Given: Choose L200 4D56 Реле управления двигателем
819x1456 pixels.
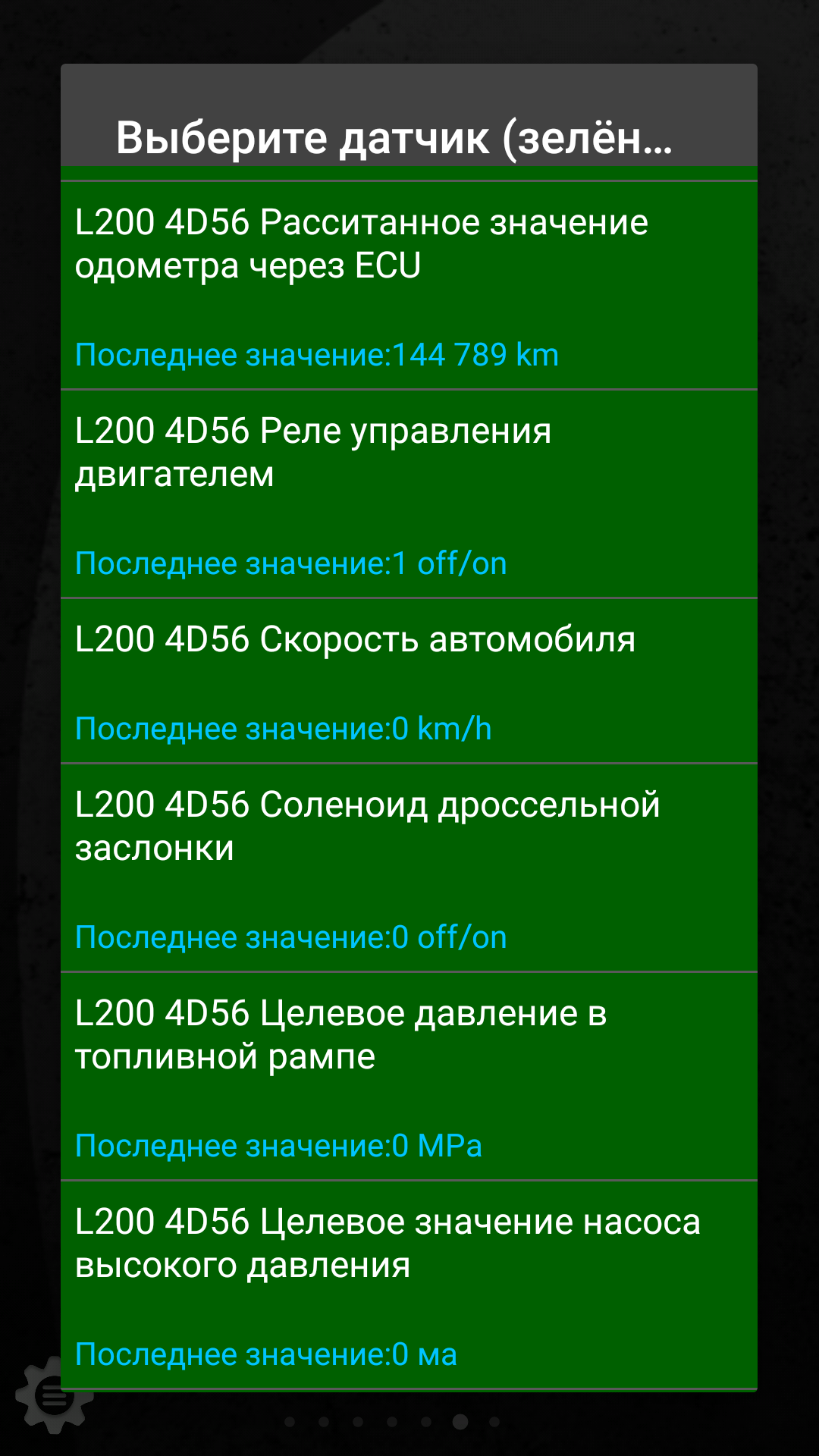Looking at the screenshot, I should 409,494.
